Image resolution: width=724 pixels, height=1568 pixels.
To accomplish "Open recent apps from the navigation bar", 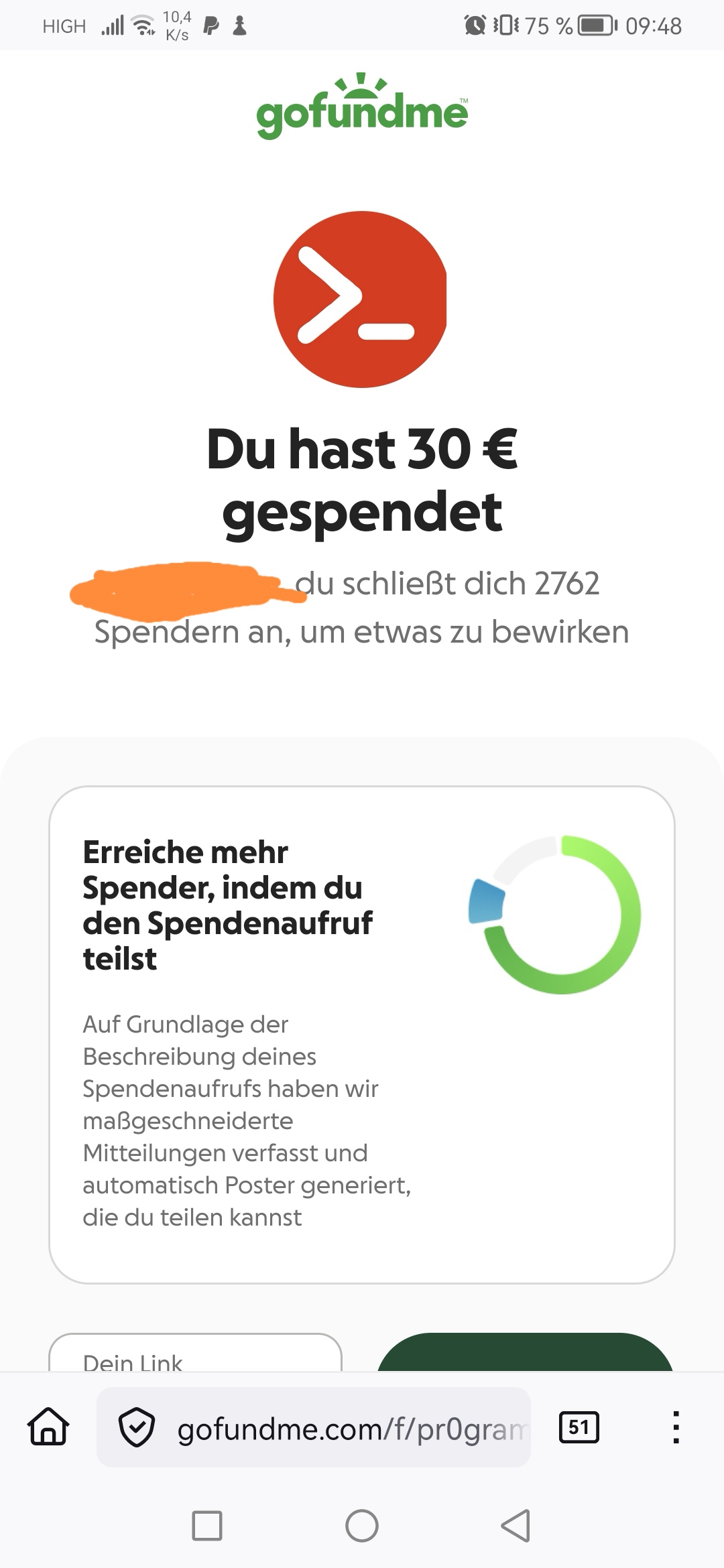I will (x=206, y=1526).
